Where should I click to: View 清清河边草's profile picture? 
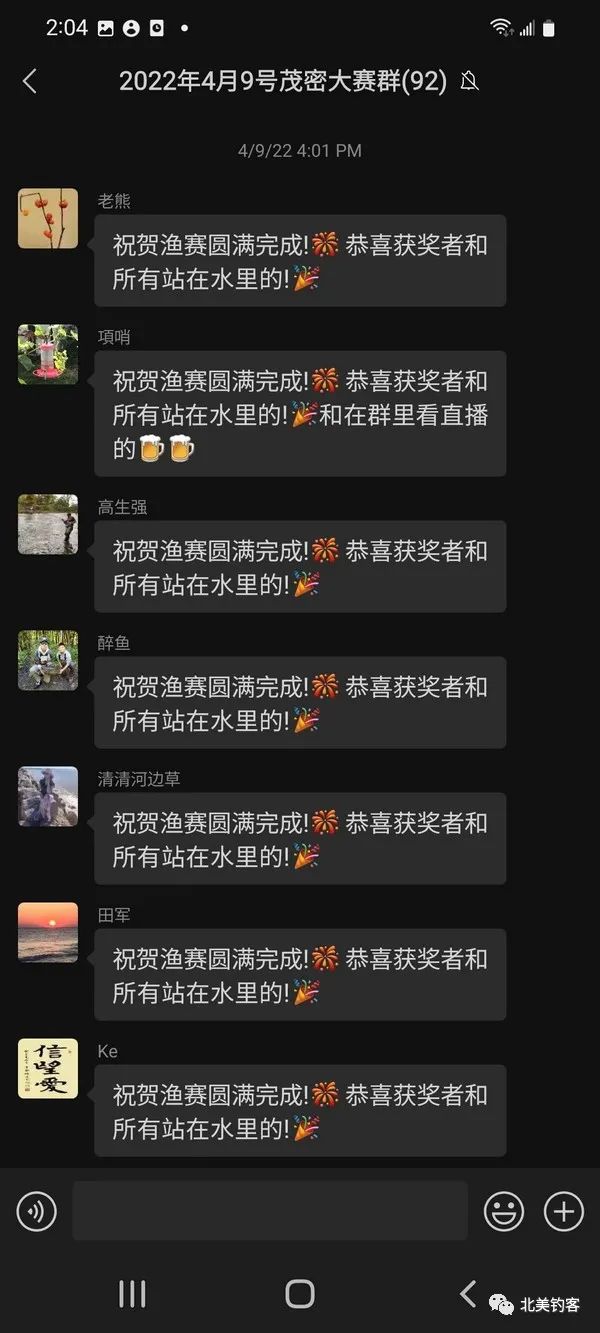coord(48,796)
